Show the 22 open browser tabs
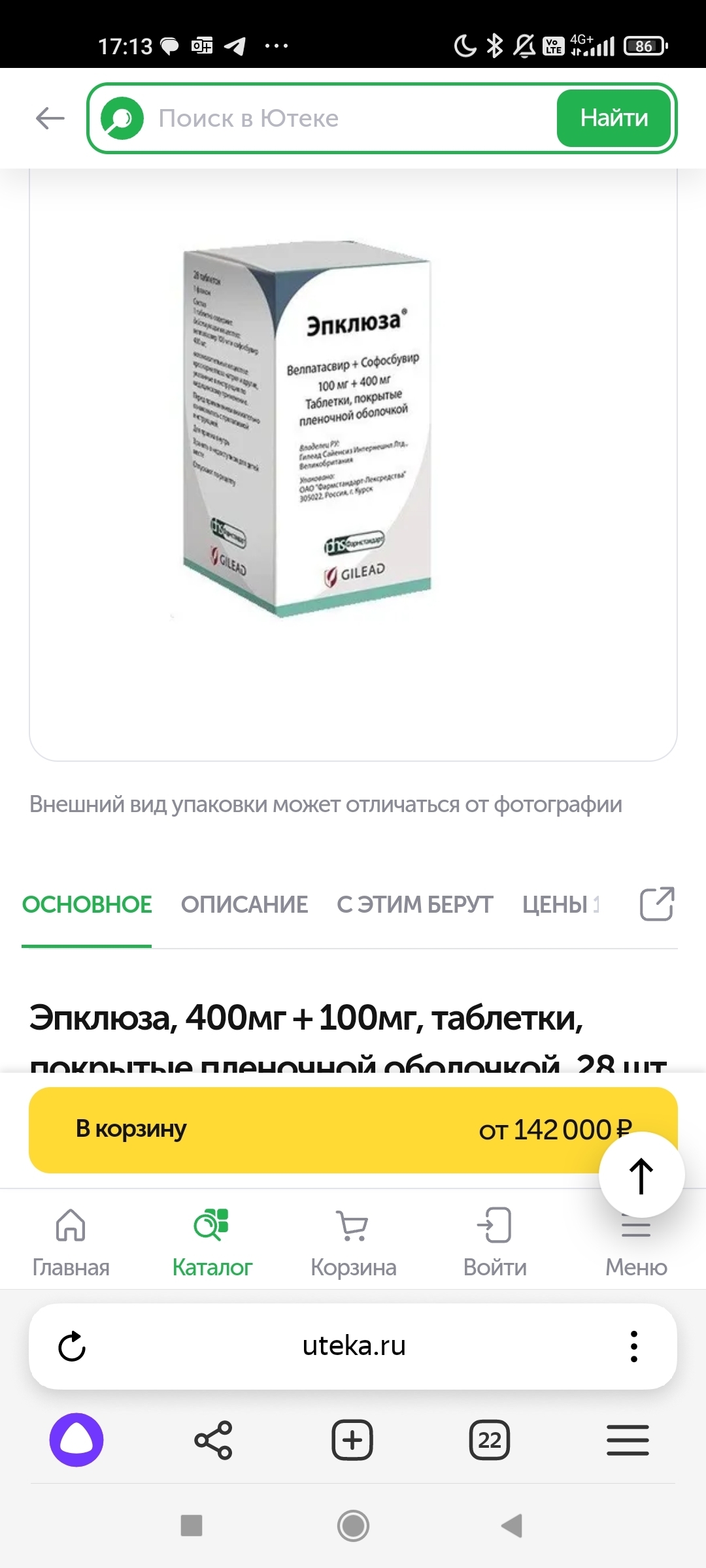This screenshot has height=1568, width=706. tap(490, 1440)
